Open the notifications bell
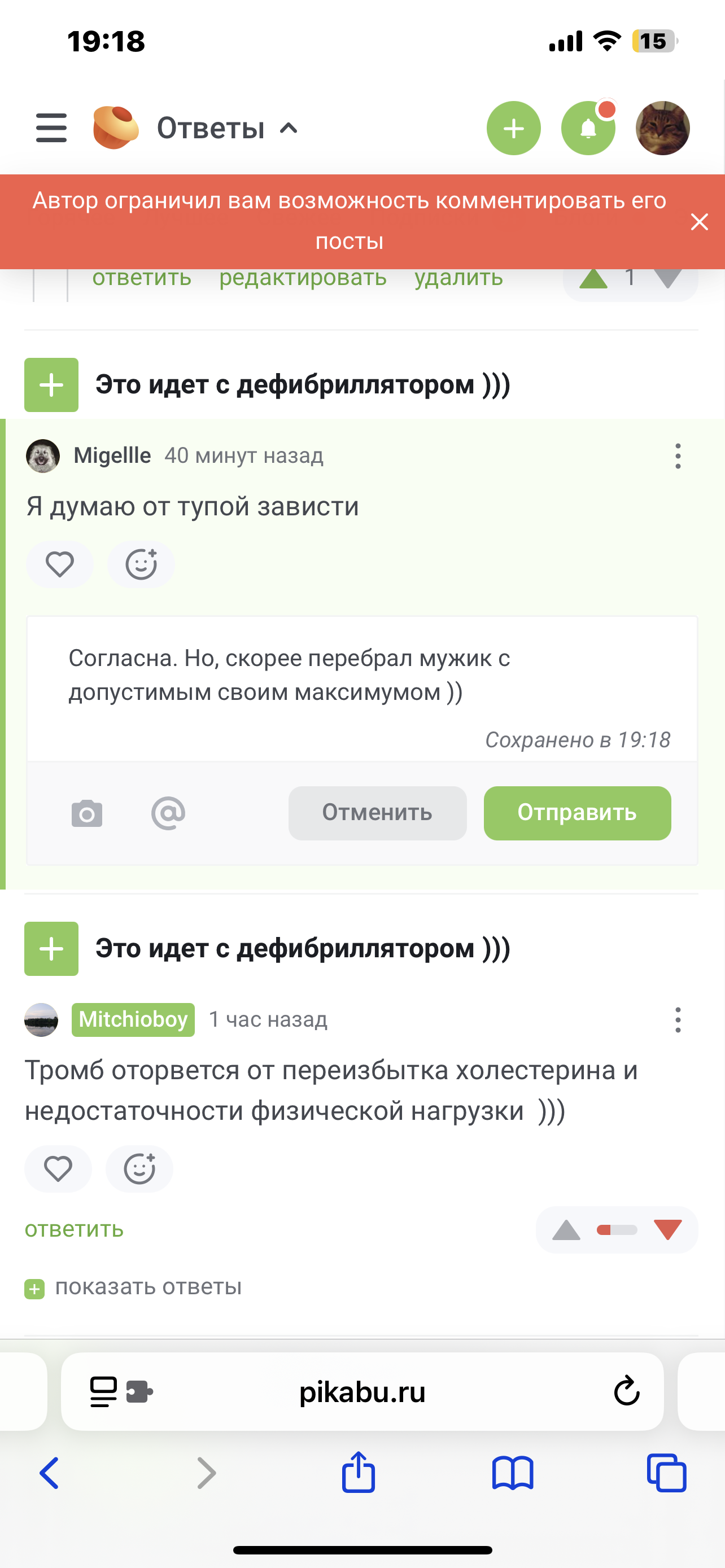 587,129
